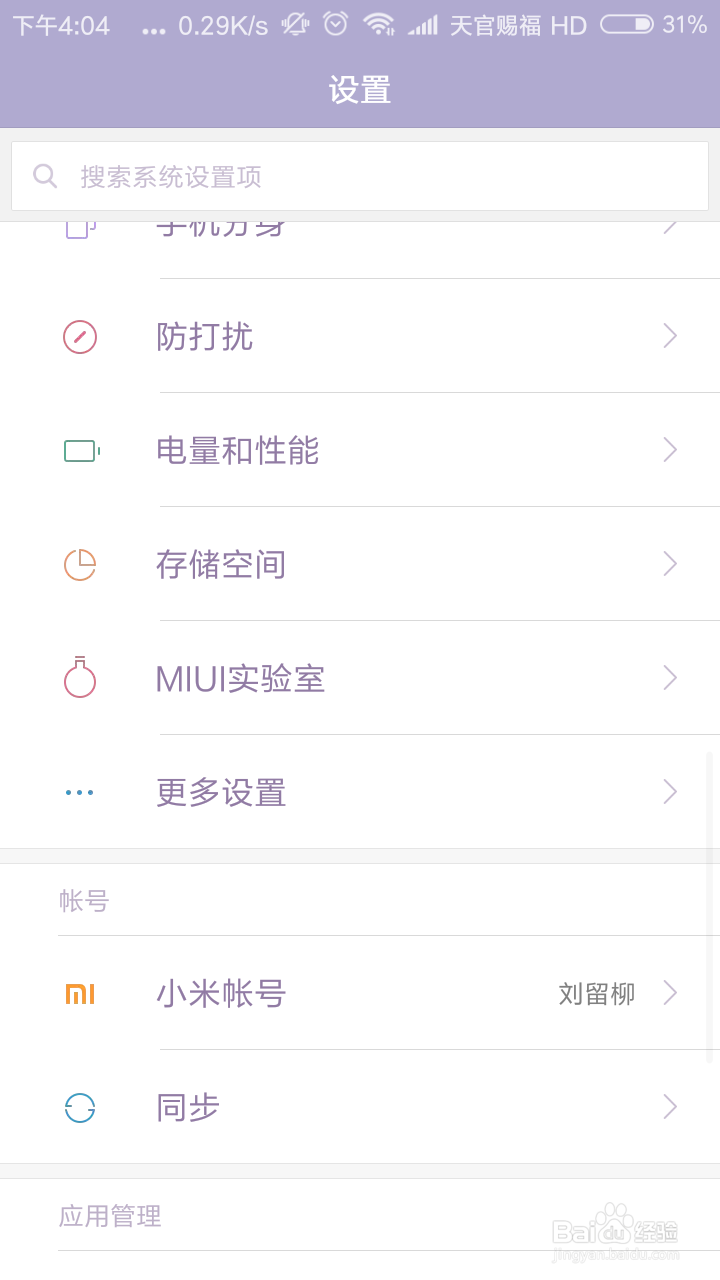
Task: Open 小米帐号 for 刘留柳
Action: click(x=360, y=993)
